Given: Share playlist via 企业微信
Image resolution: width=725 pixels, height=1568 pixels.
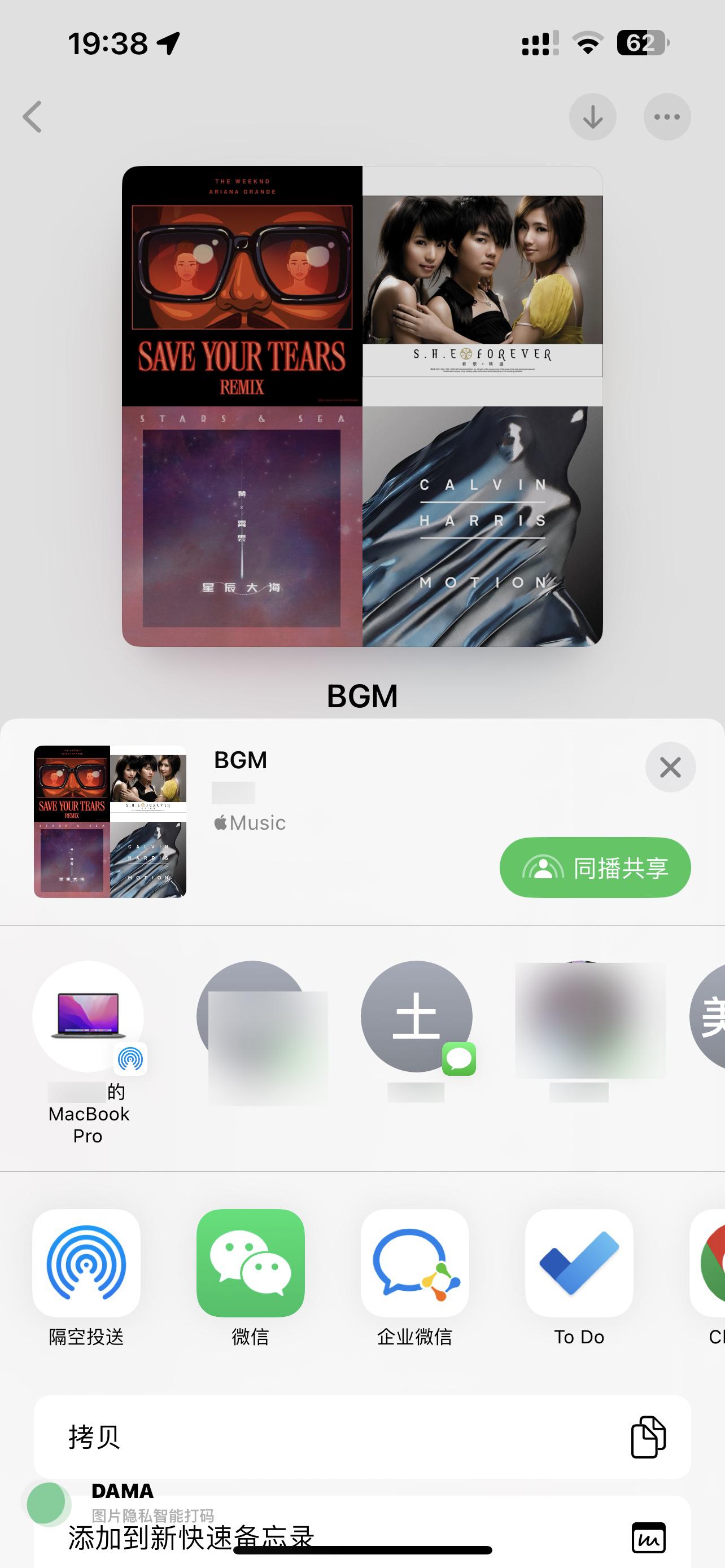Looking at the screenshot, I should [x=414, y=1264].
